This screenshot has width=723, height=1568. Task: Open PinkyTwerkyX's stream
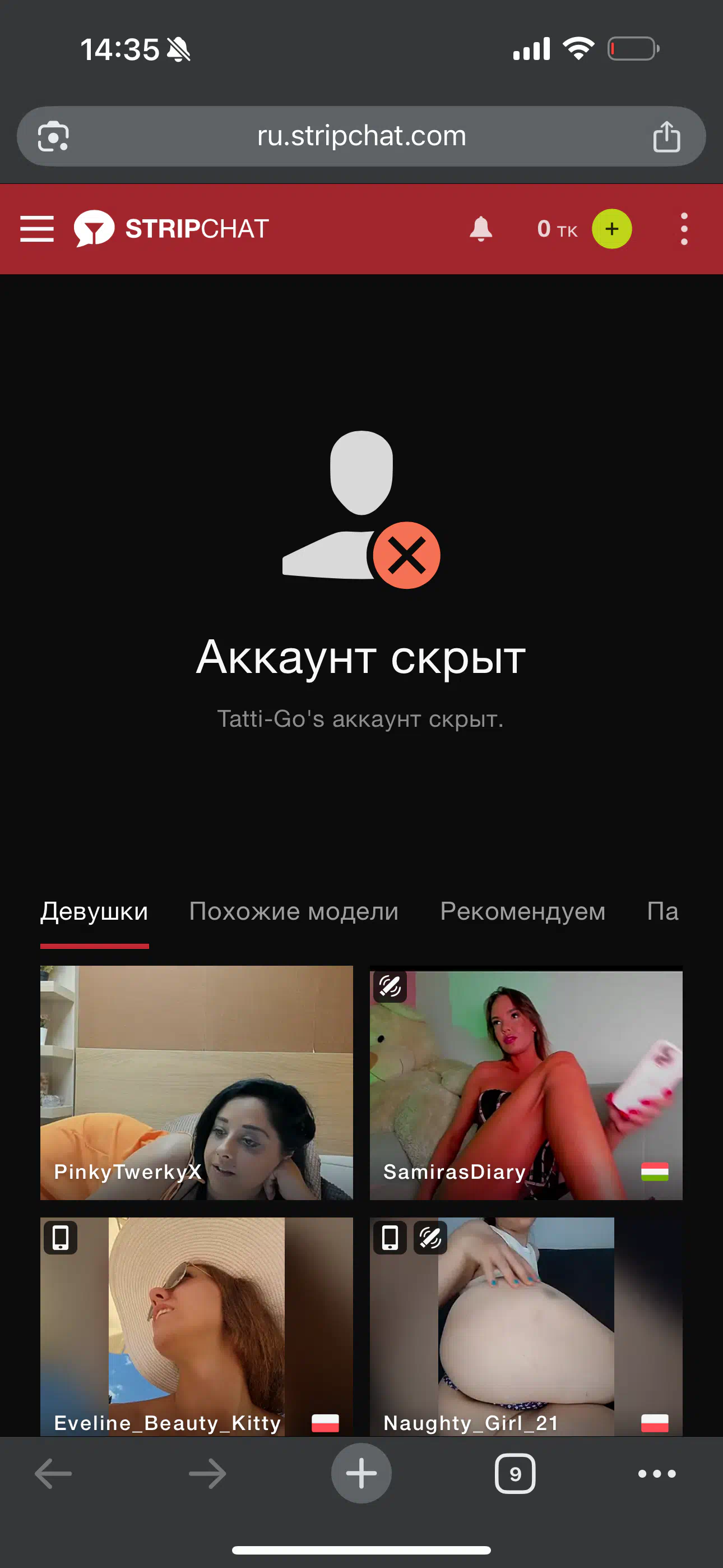(x=197, y=1082)
